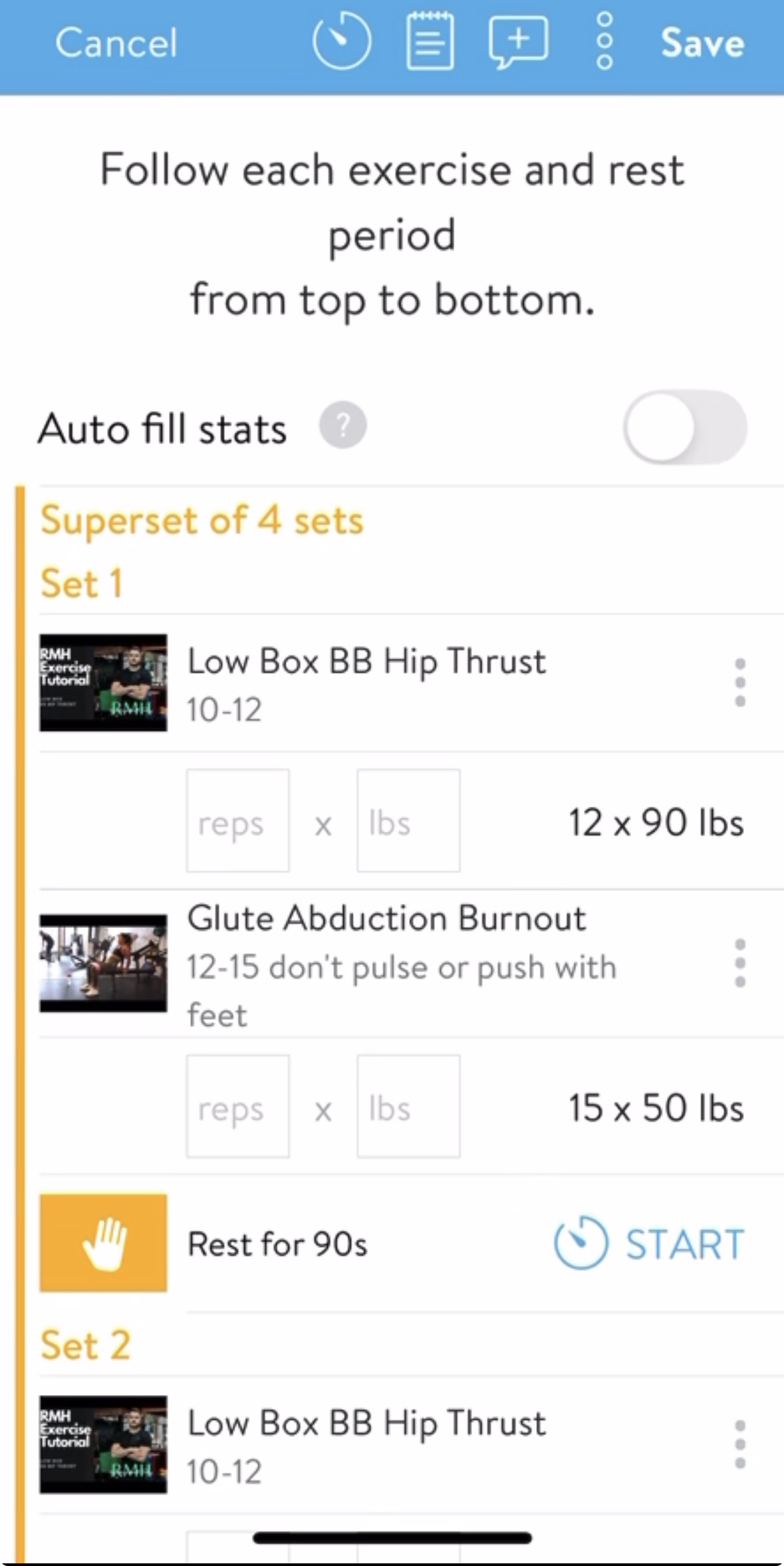Enter lbs for Set 1 Low Box BB Hip Thrust
Viewport: 784px width, 1566px height.
pyautogui.click(x=408, y=820)
